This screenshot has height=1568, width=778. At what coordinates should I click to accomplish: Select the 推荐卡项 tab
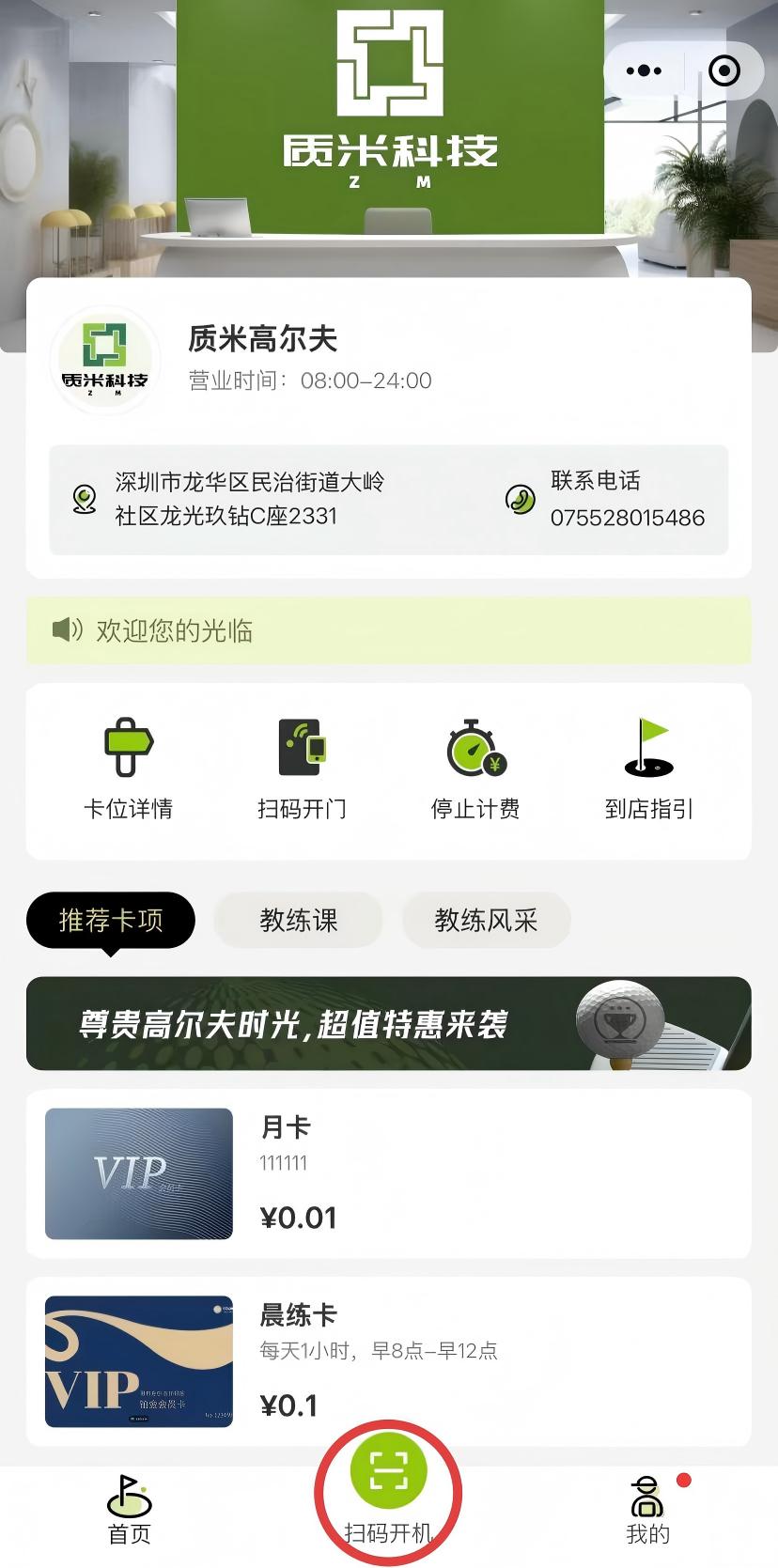tap(110, 921)
